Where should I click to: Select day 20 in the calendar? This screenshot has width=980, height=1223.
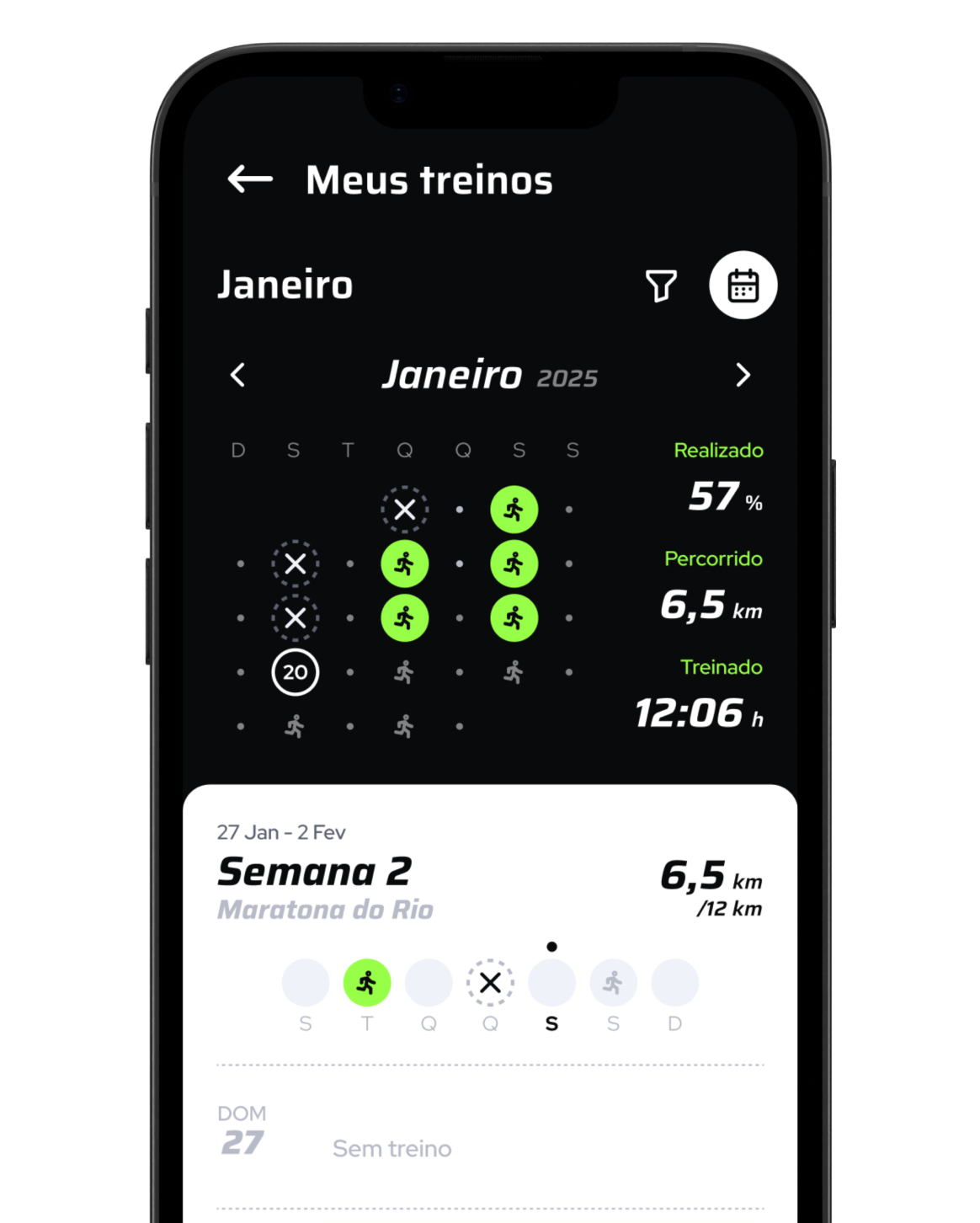coord(296,672)
